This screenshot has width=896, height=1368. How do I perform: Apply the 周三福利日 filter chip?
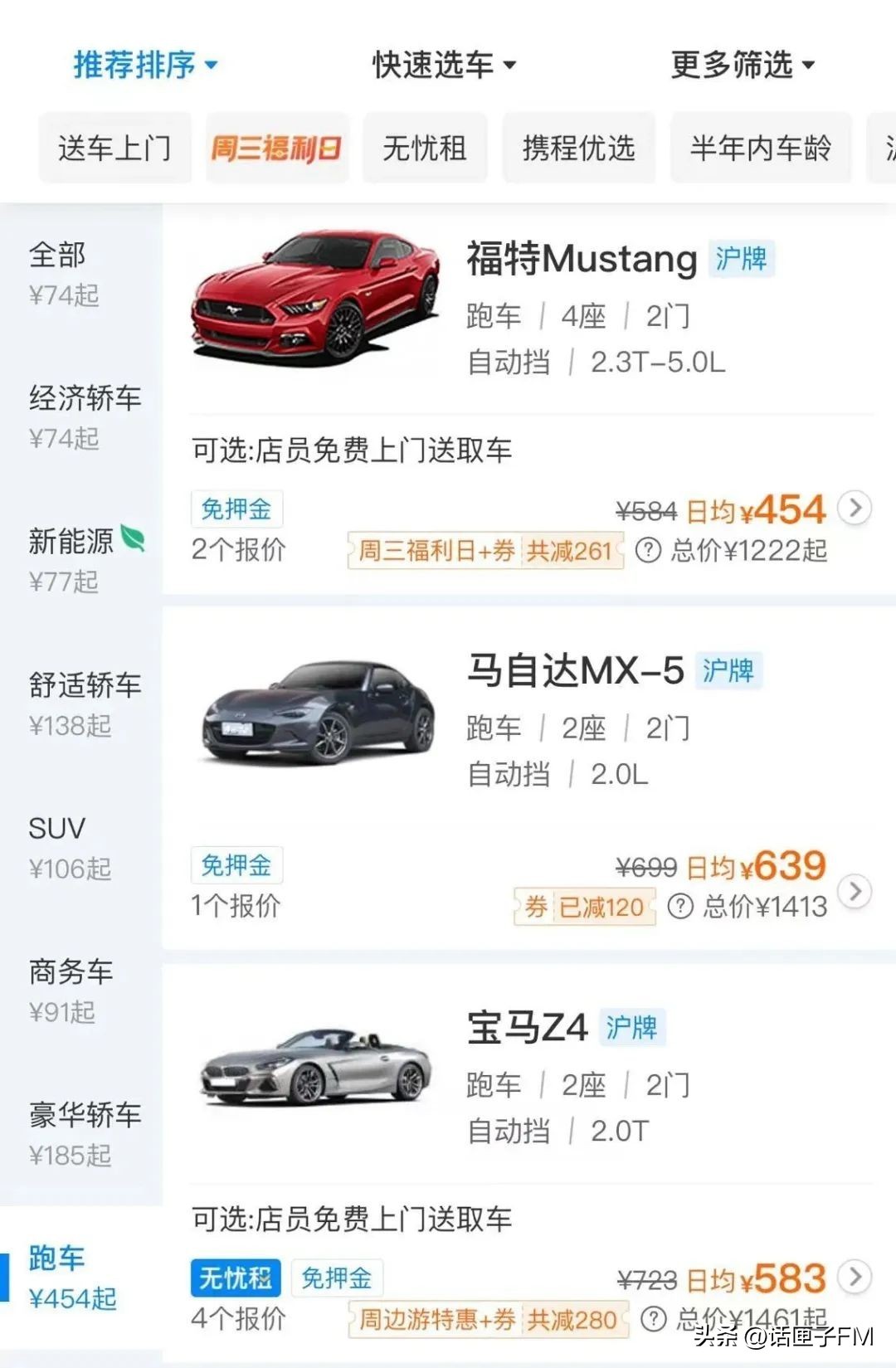point(276,148)
